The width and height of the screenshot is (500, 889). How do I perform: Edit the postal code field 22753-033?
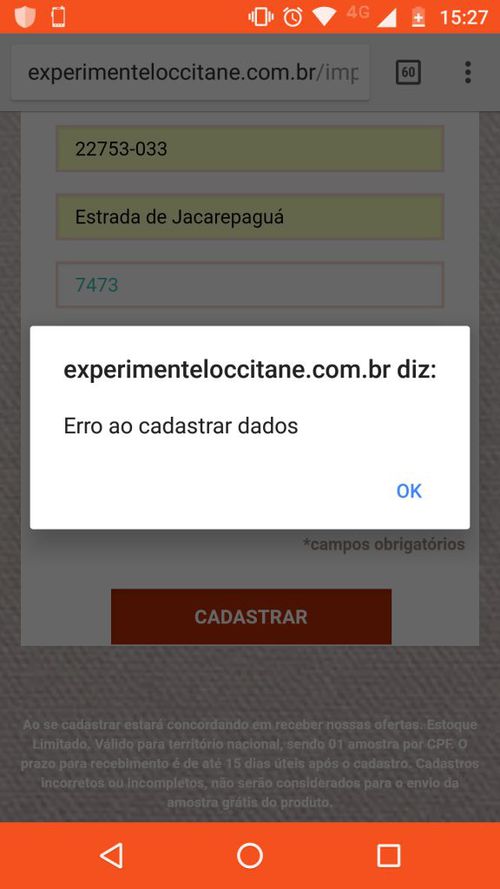tap(249, 149)
